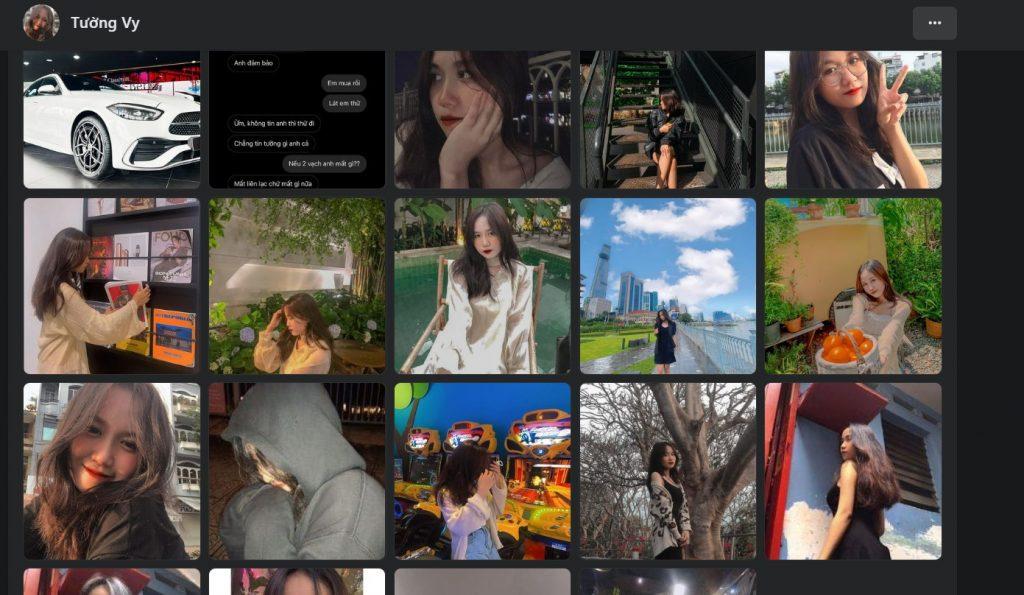Image resolution: width=1024 pixels, height=595 pixels.
Task: Open Tường Vy's profile picture
Action: click(41, 22)
